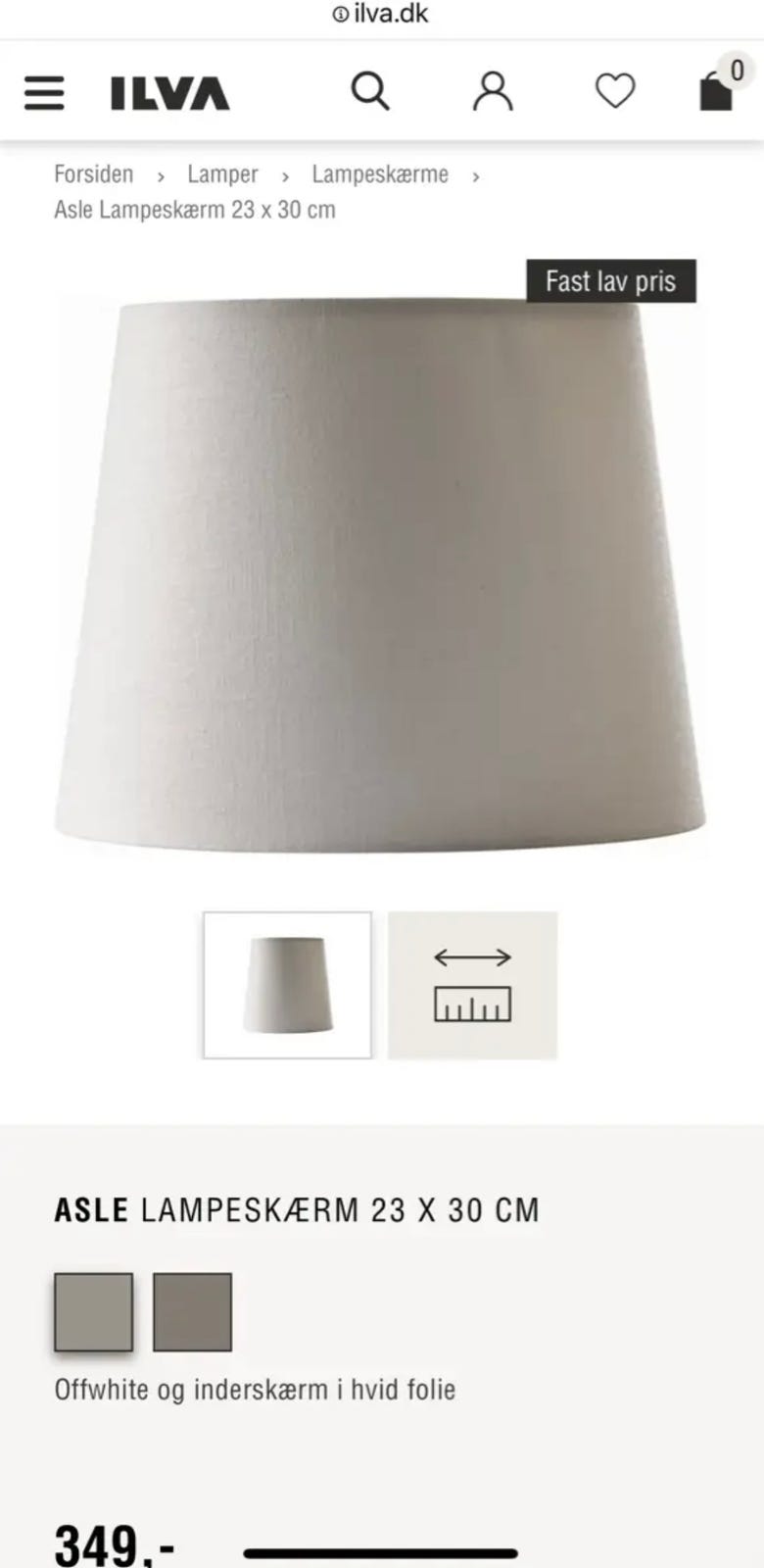Choose the darker grey color swatch
Viewport: 764px width, 1568px height.
pos(192,1312)
